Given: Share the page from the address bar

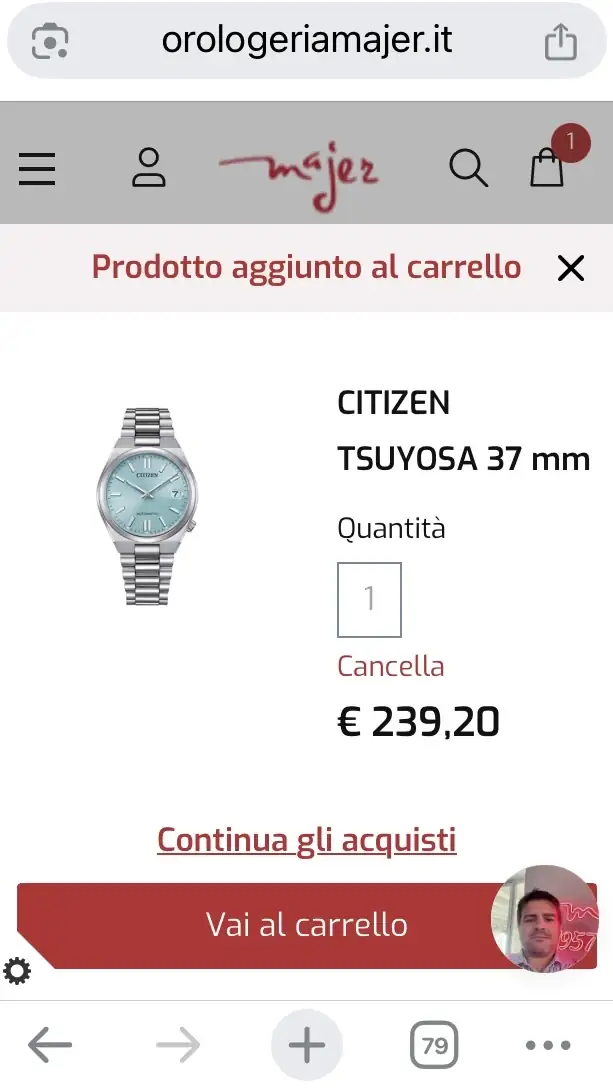Looking at the screenshot, I should point(560,42).
